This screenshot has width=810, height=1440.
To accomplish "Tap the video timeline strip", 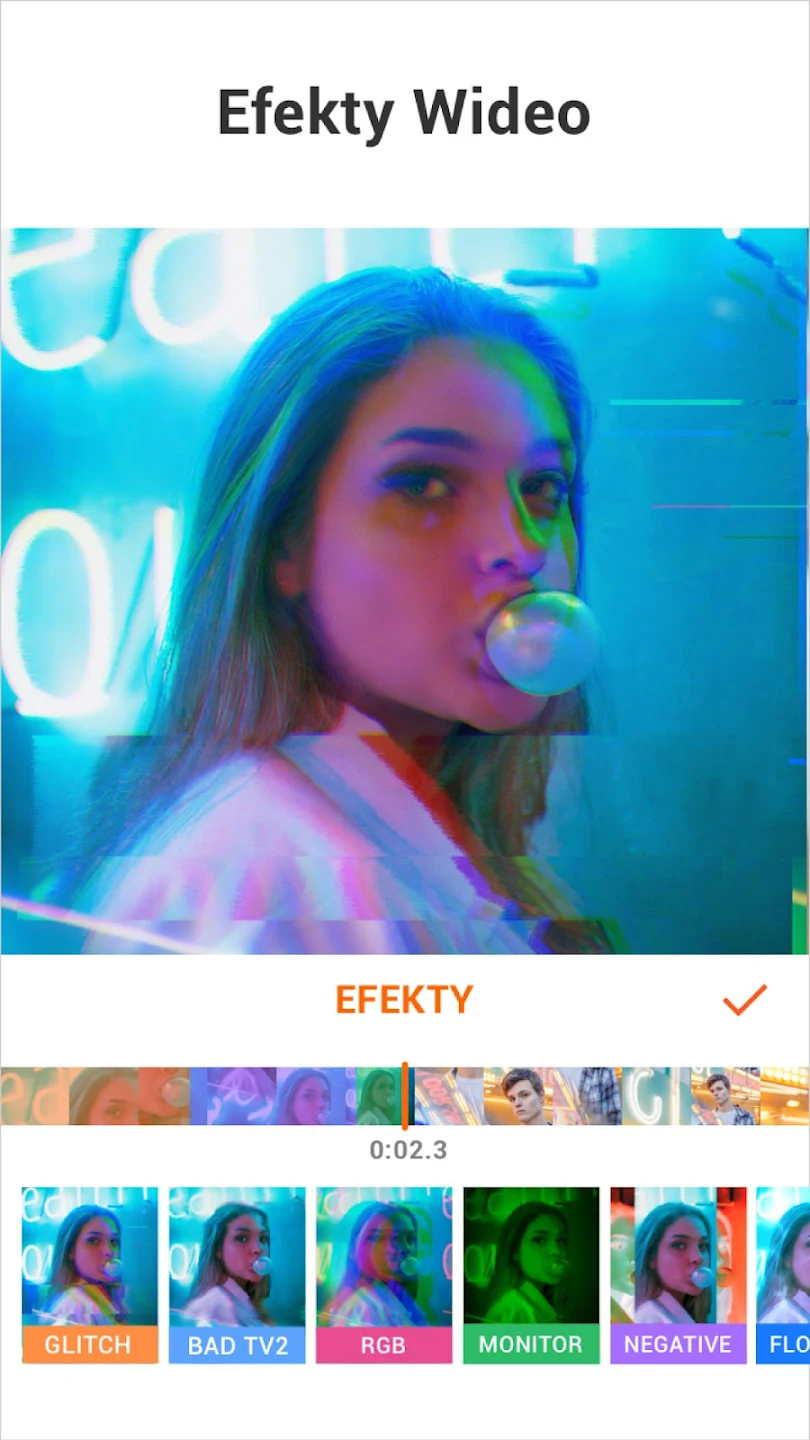I will point(404,1096).
